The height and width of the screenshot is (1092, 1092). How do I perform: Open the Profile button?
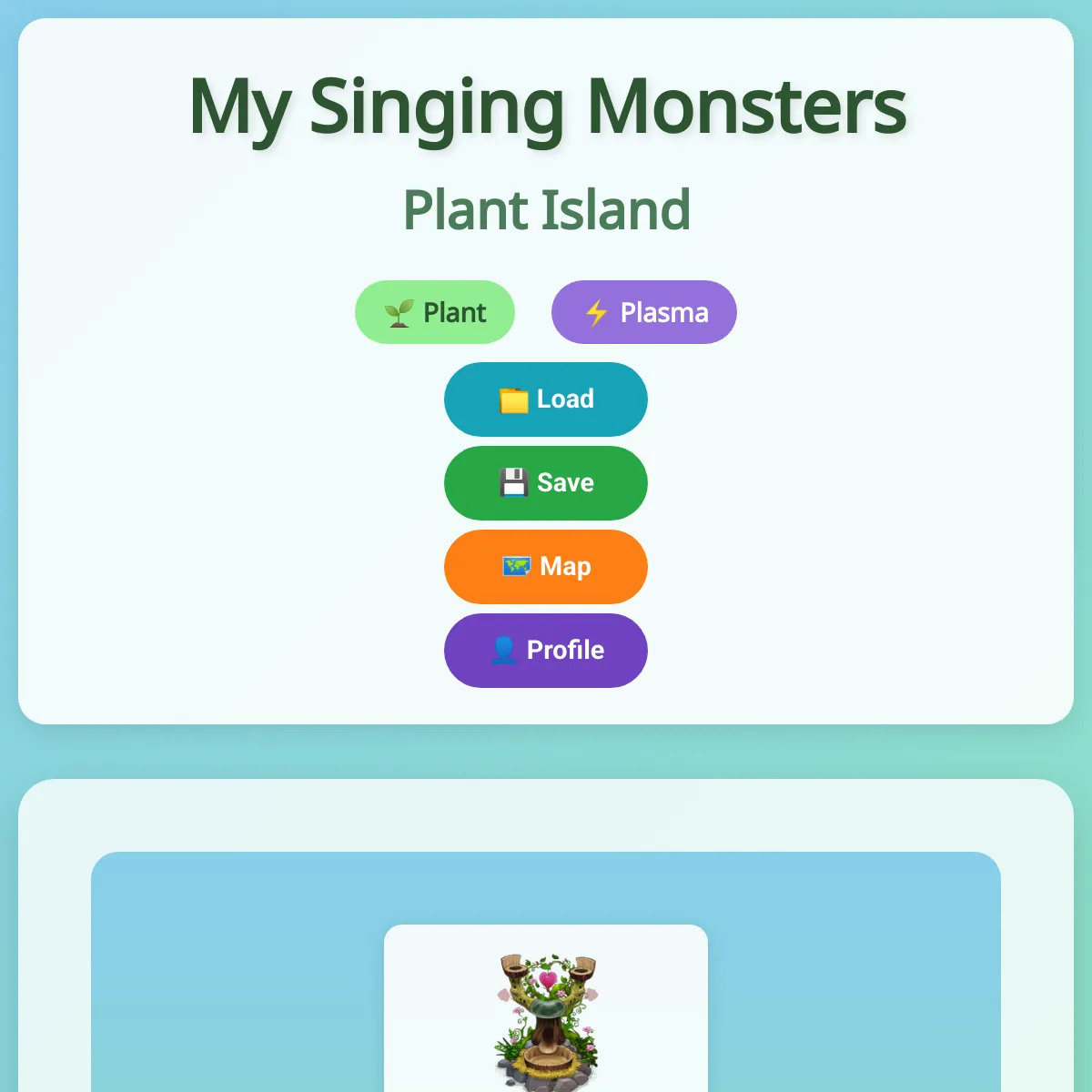pyautogui.click(x=546, y=651)
